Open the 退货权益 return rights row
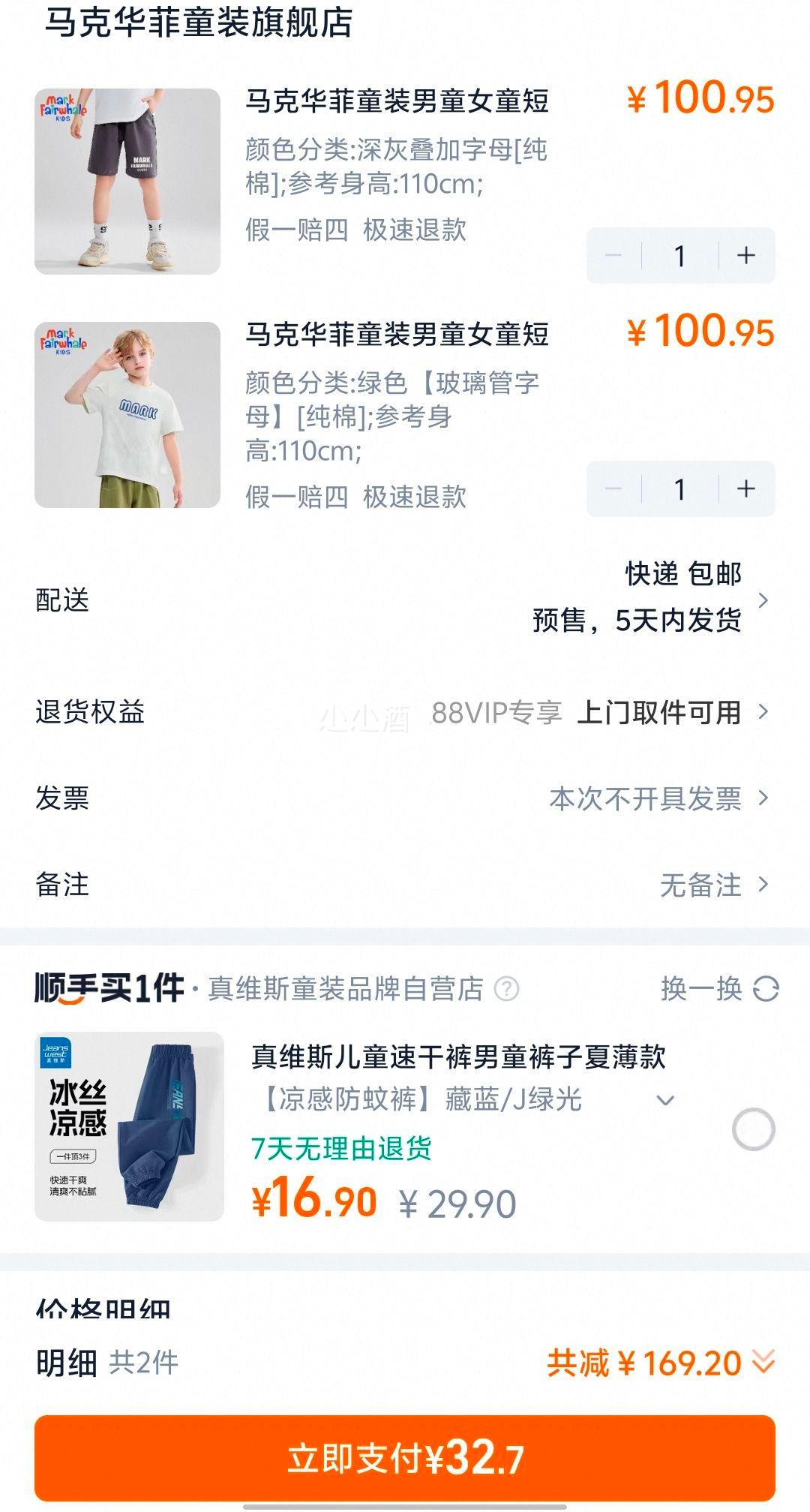The image size is (810, 1512). tap(405, 711)
